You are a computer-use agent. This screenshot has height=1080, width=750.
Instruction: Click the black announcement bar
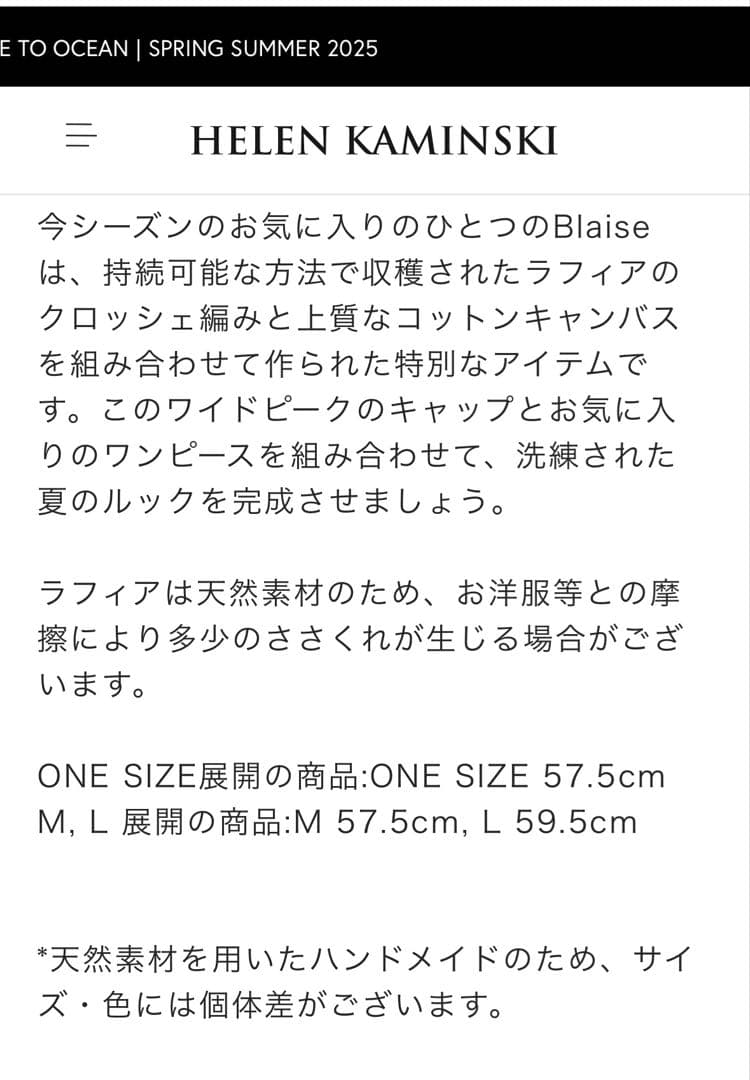click(375, 45)
